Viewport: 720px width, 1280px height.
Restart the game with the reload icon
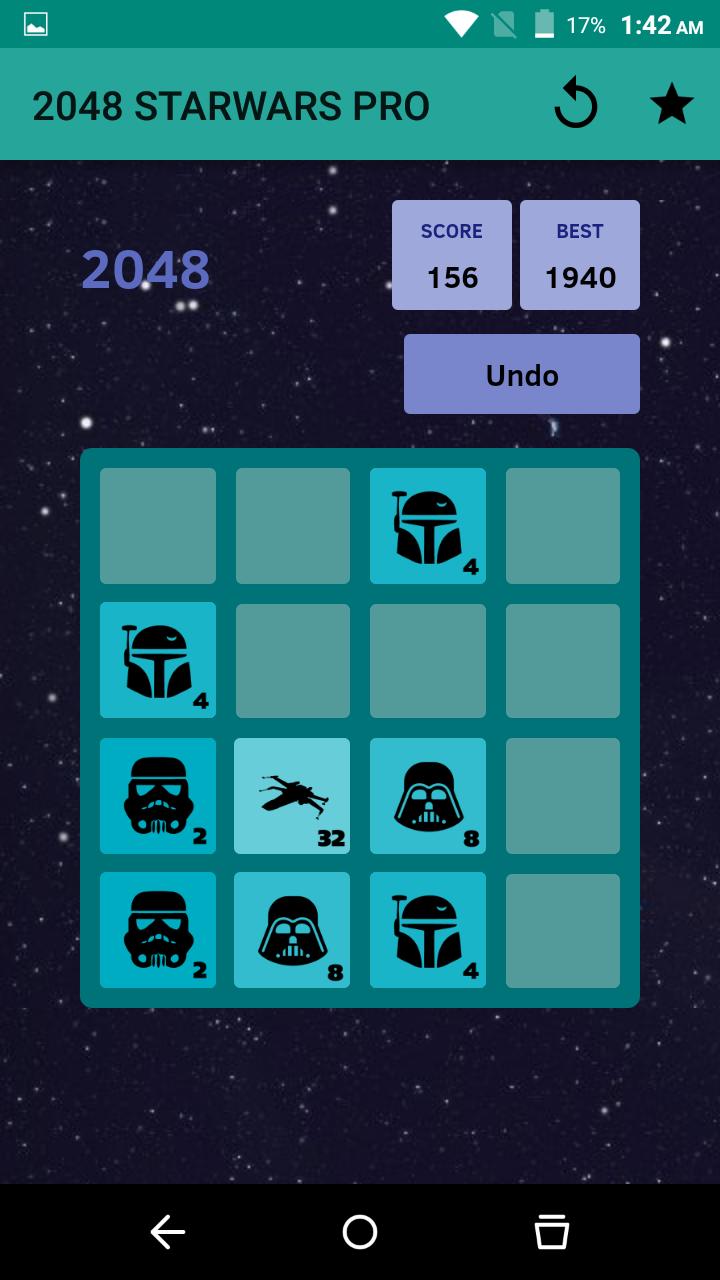(x=576, y=105)
